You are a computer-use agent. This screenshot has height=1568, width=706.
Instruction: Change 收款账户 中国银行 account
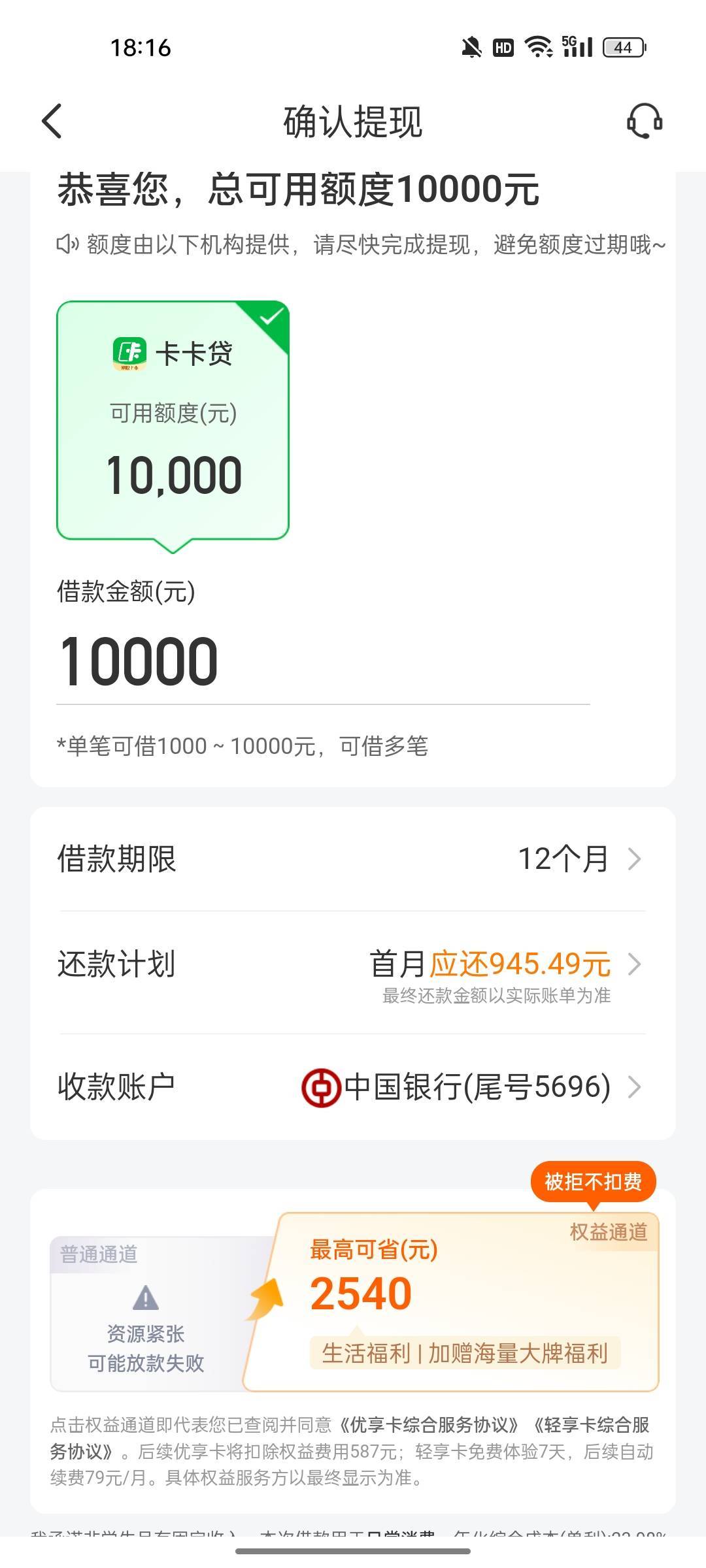click(x=353, y=1087)
